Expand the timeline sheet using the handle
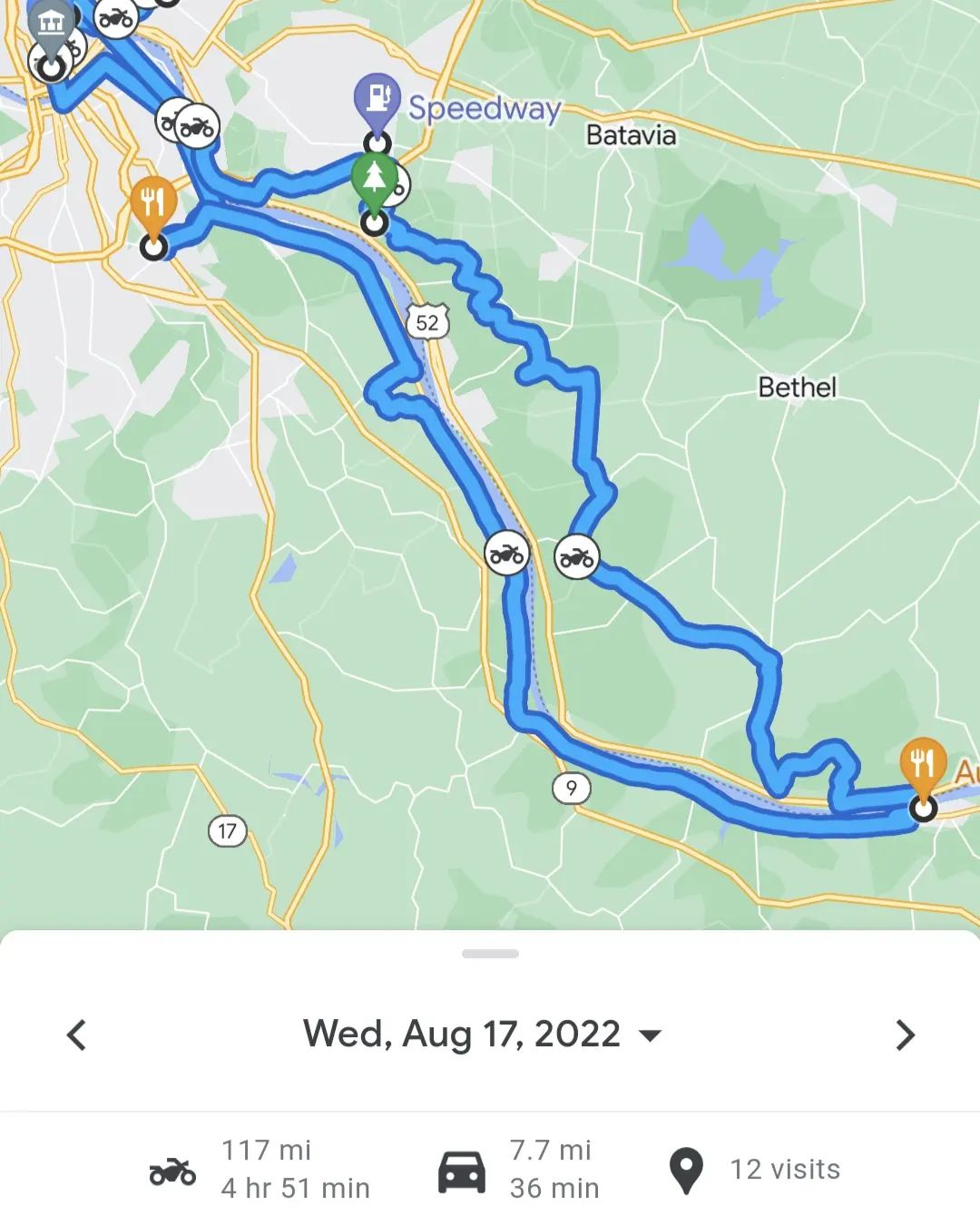Image resolution: width=980 pixels, height=1225 pixels. 490,954
